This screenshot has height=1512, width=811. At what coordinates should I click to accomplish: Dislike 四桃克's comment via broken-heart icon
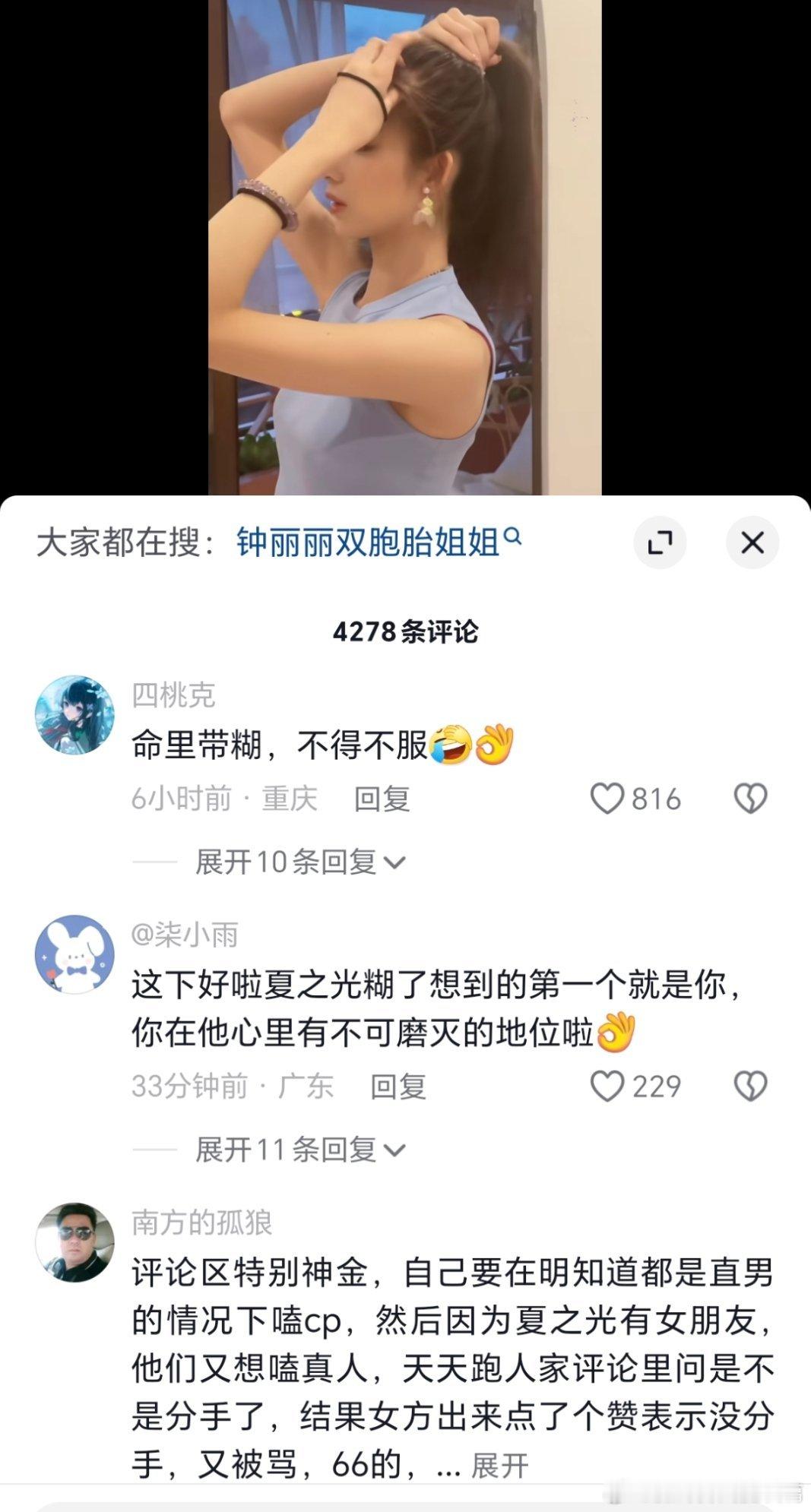tap(750, 798)
